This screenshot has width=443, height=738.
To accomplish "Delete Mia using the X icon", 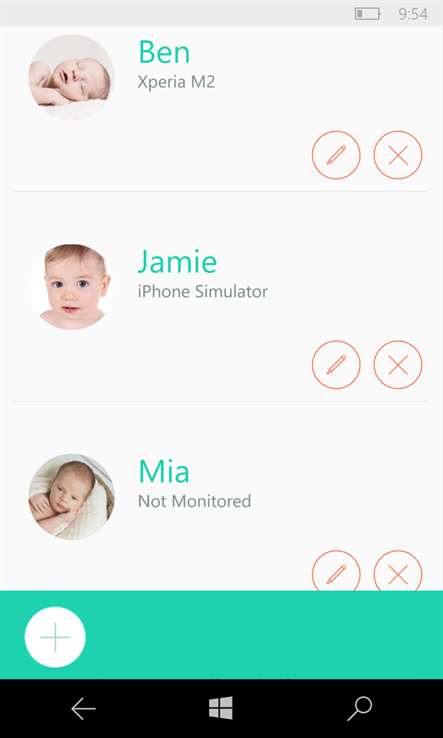I will (398, 570).
